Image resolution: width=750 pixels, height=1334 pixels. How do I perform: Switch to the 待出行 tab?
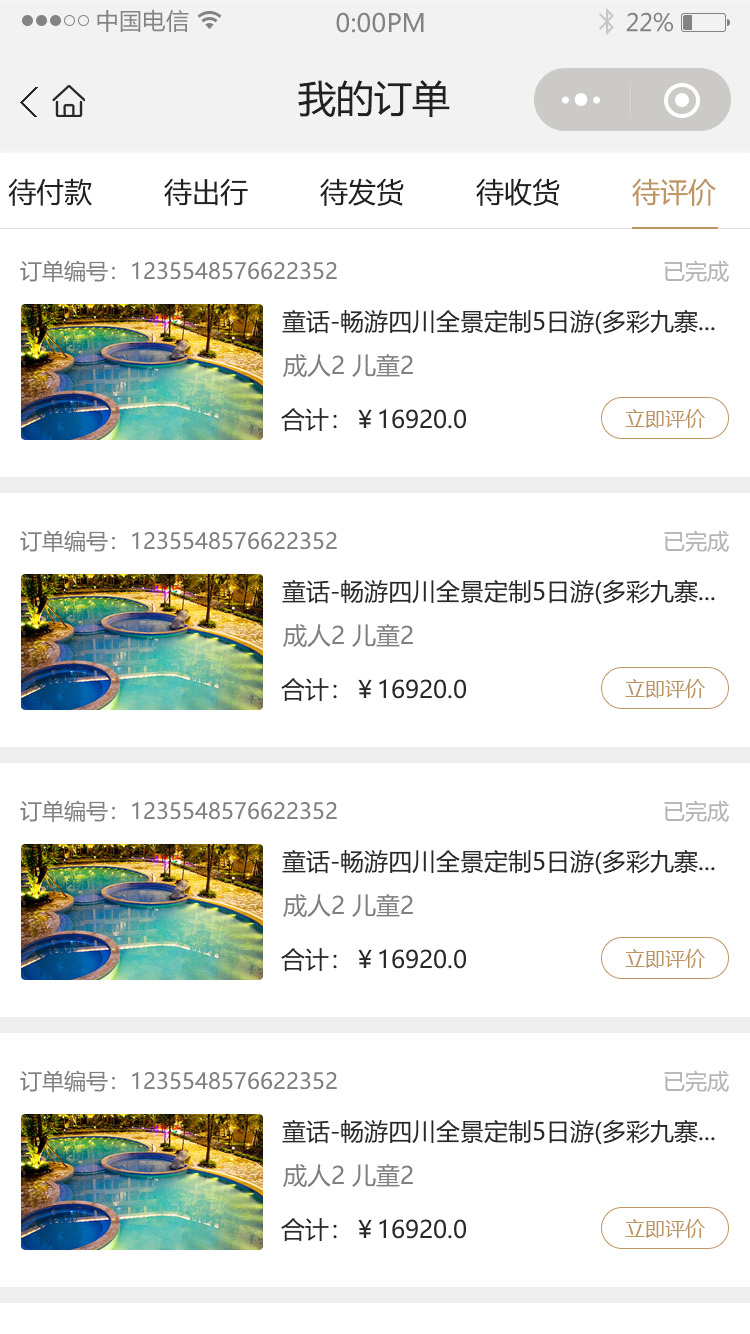coord(206,194)
